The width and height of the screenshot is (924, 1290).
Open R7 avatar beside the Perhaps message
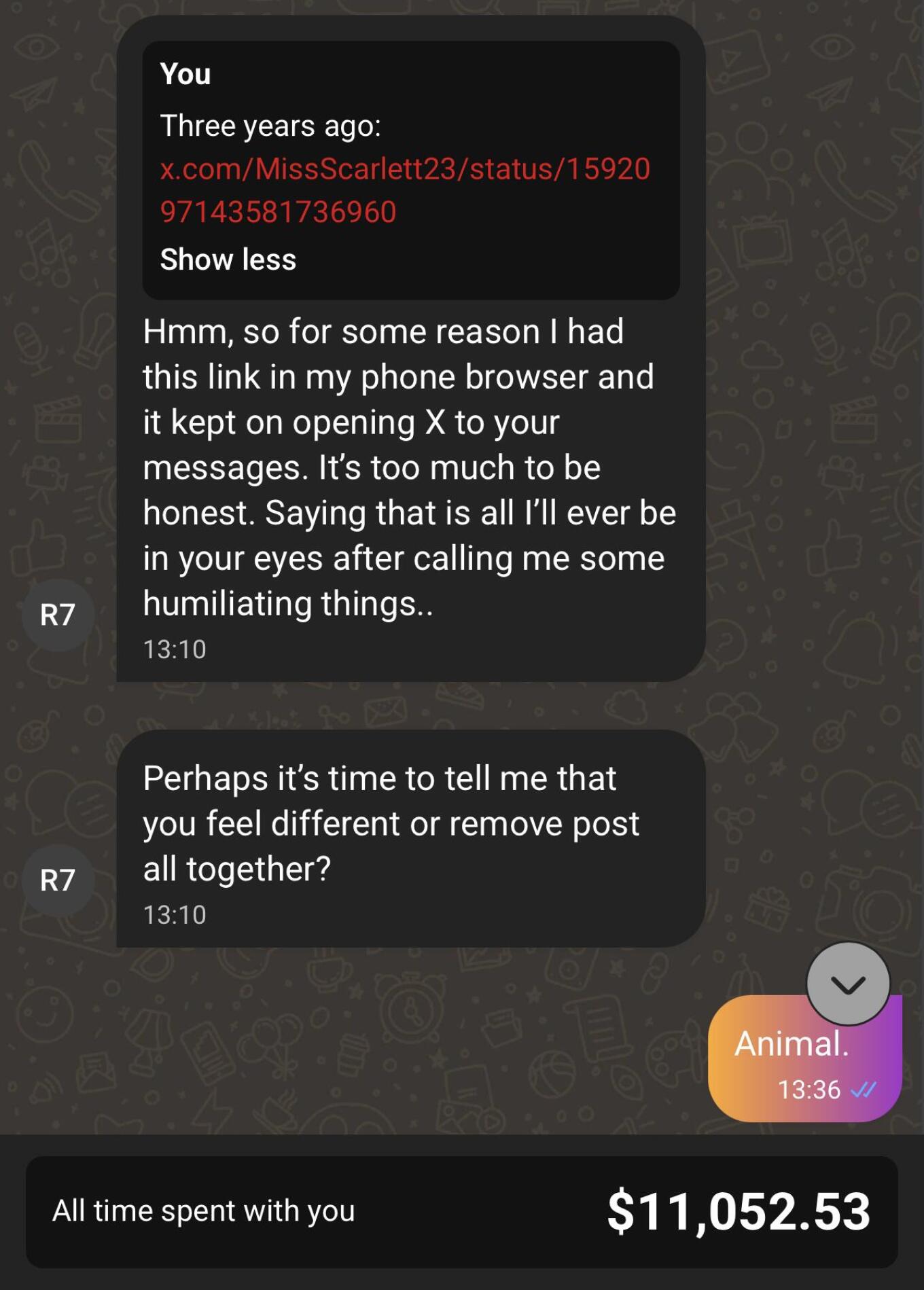coord(58,880)
